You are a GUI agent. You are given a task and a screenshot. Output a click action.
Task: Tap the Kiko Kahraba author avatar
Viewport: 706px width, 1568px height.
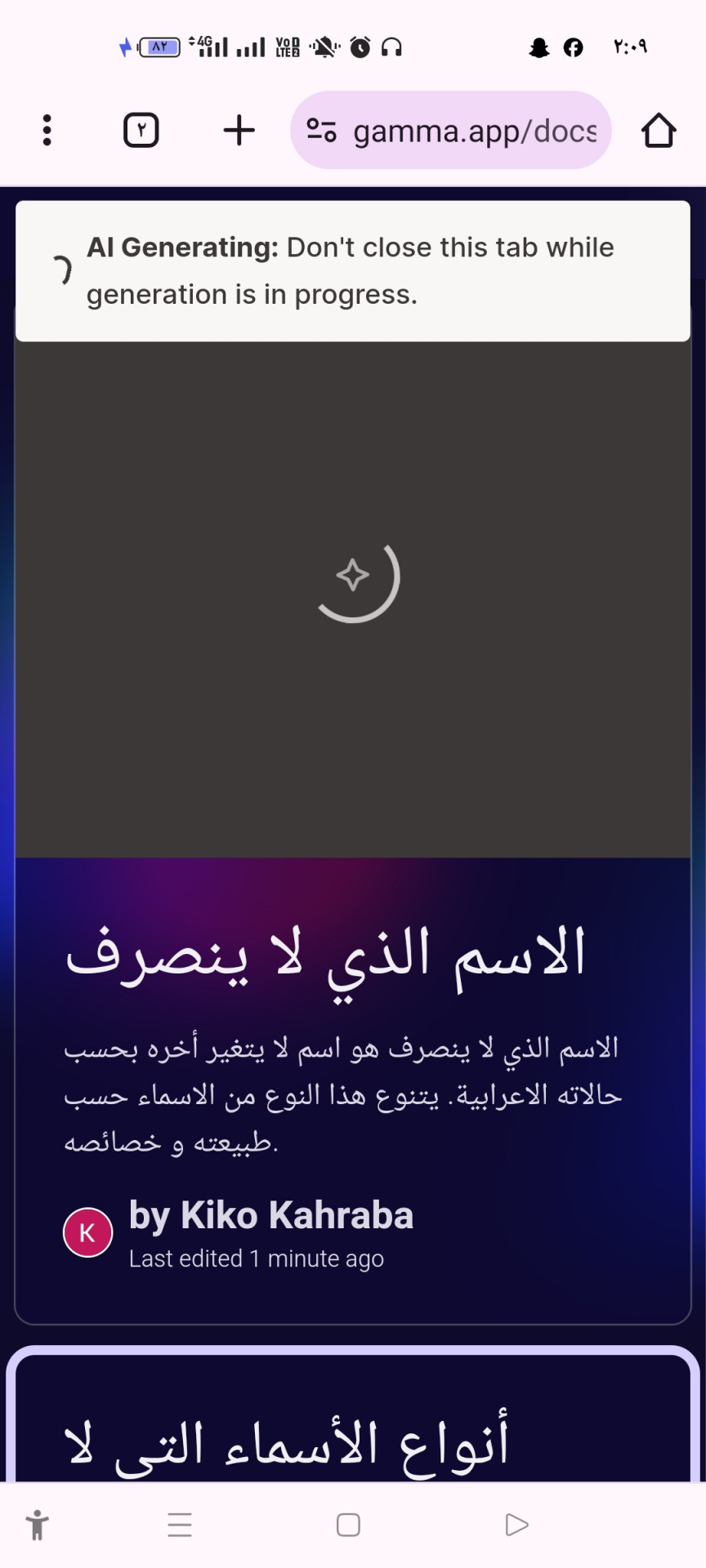click(x=88, y=1232)
